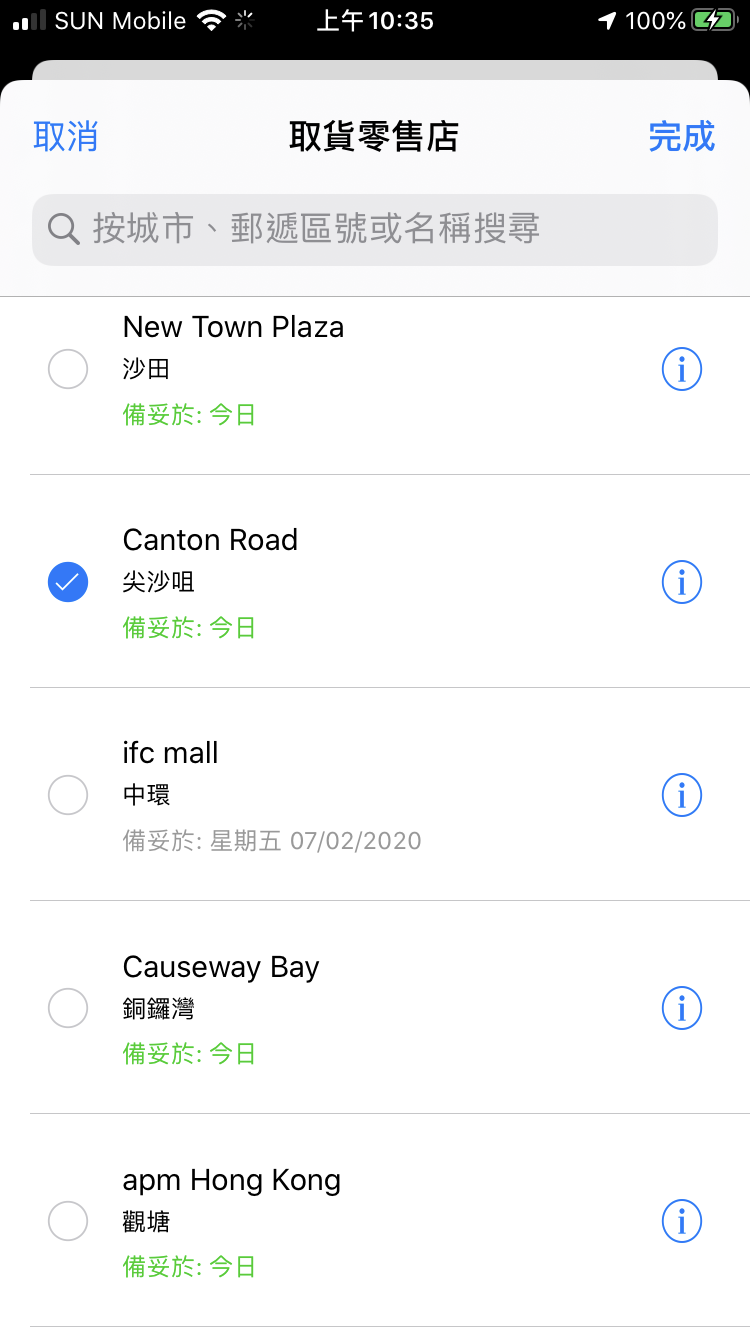
Task: Focus the store search field
Action: [x=375, y=230]
